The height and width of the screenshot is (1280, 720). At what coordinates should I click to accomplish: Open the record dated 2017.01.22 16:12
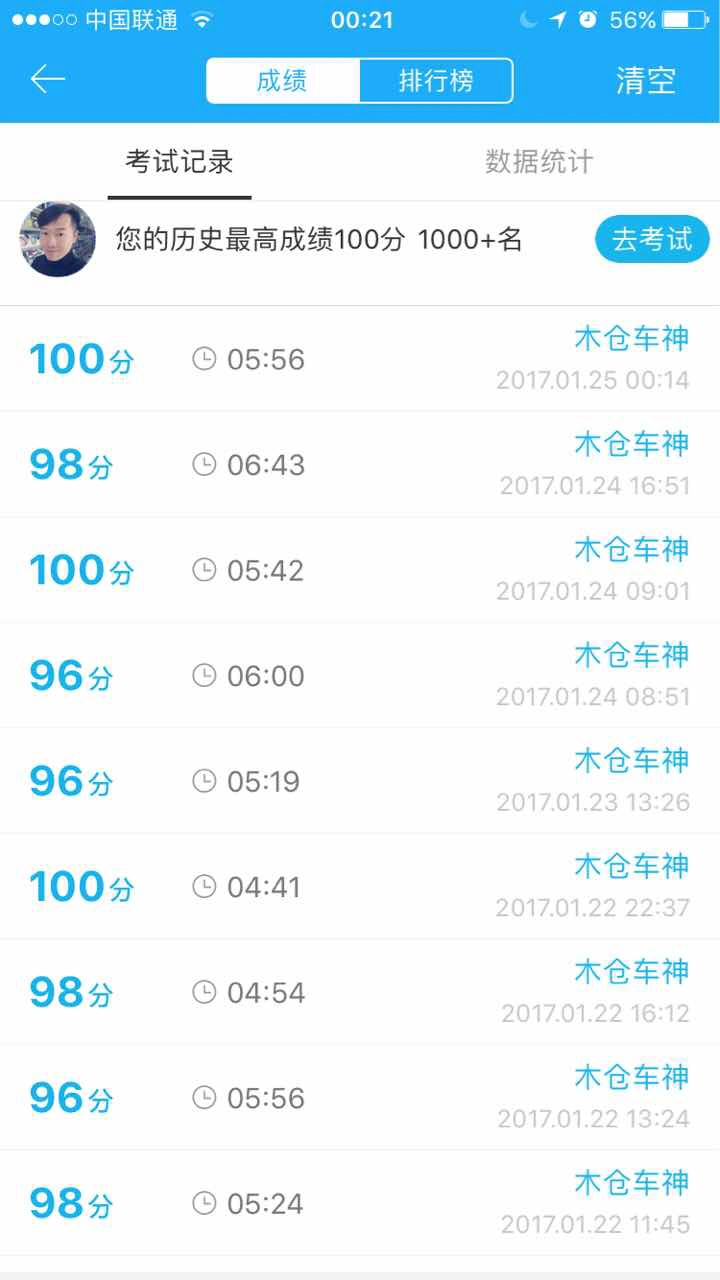[360, 992]
